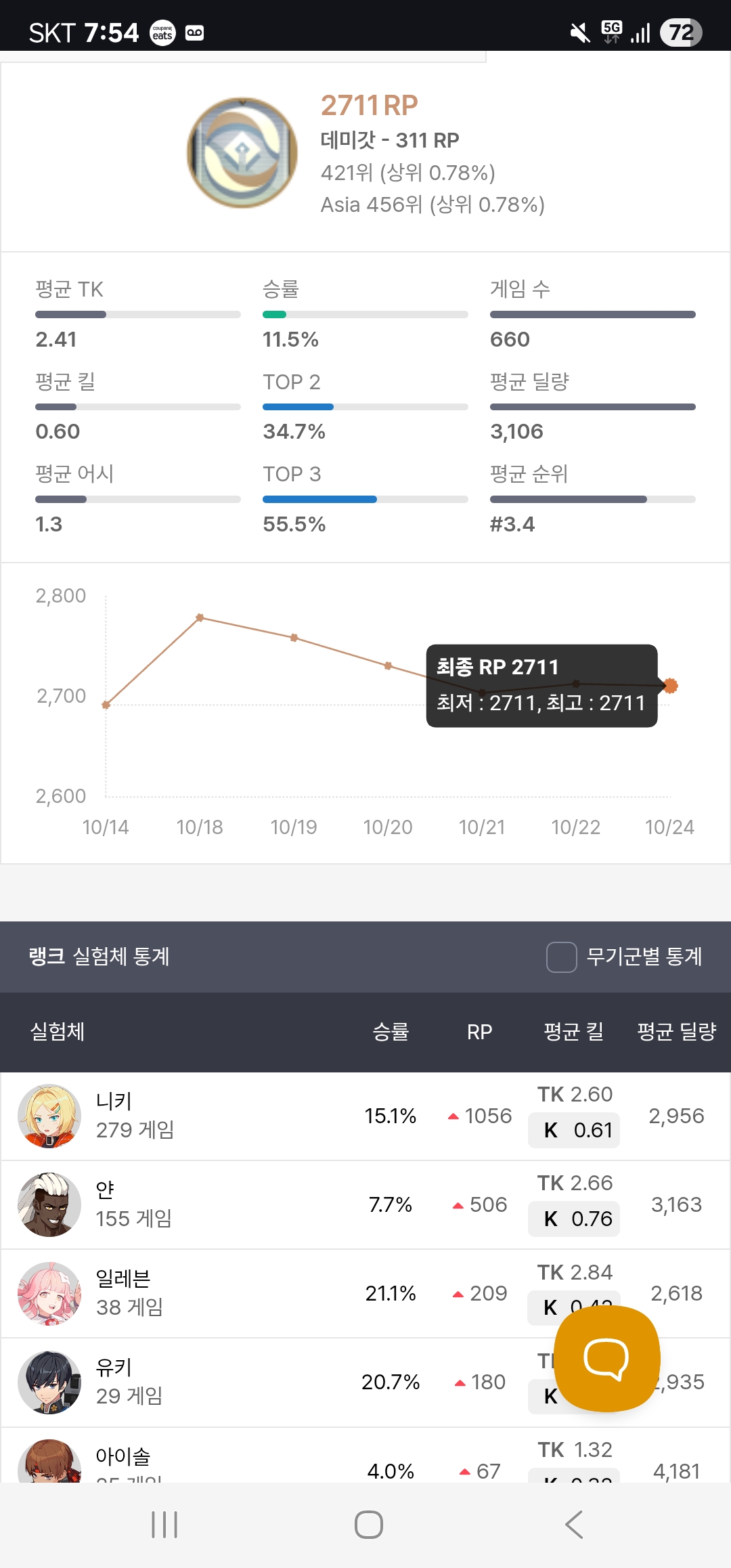The height and width of the screenshot is (1568, 731).
Task: Sort by the 평균 딜량 column header
Action: (x=676, y=1032)
